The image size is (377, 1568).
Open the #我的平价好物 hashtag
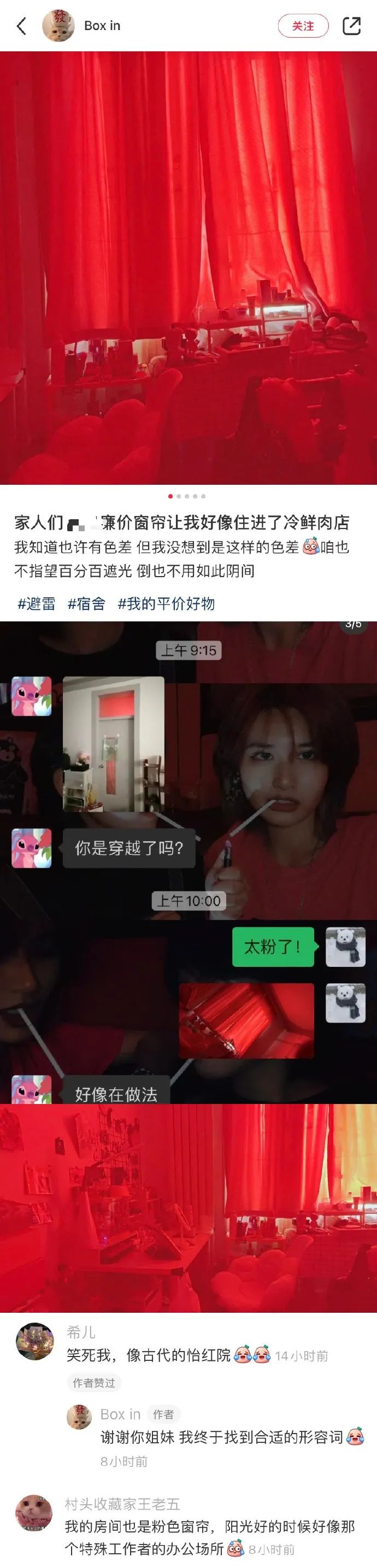166,604
